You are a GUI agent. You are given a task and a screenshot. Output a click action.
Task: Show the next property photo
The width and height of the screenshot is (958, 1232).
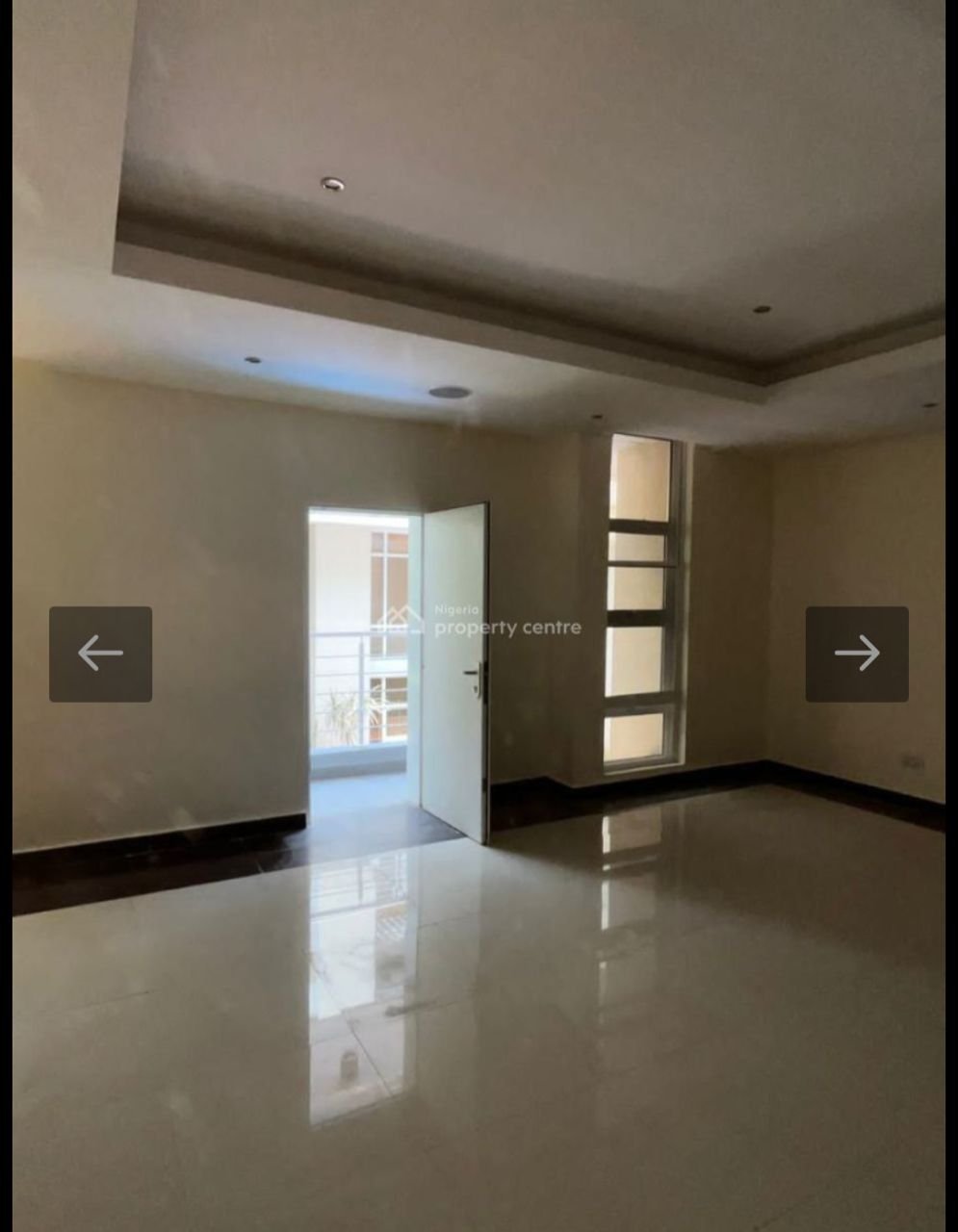click(856, 654)
